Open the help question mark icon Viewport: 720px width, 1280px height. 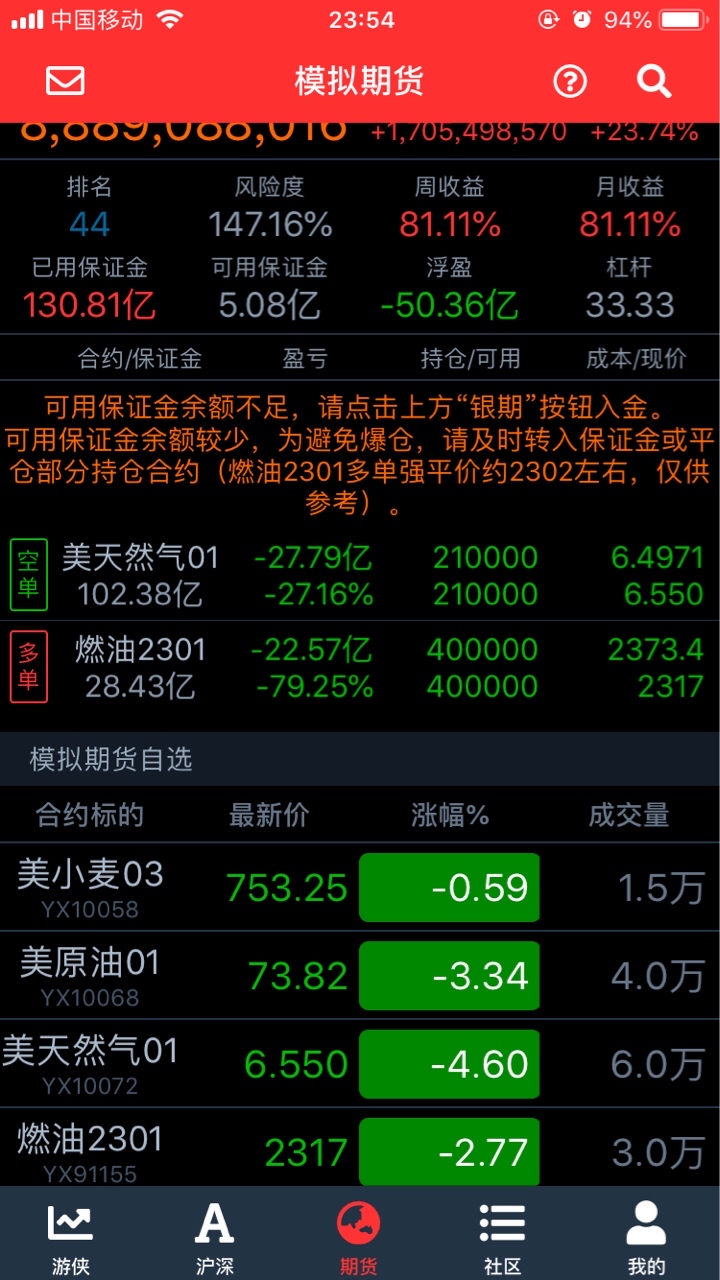[x=570, y=81]
